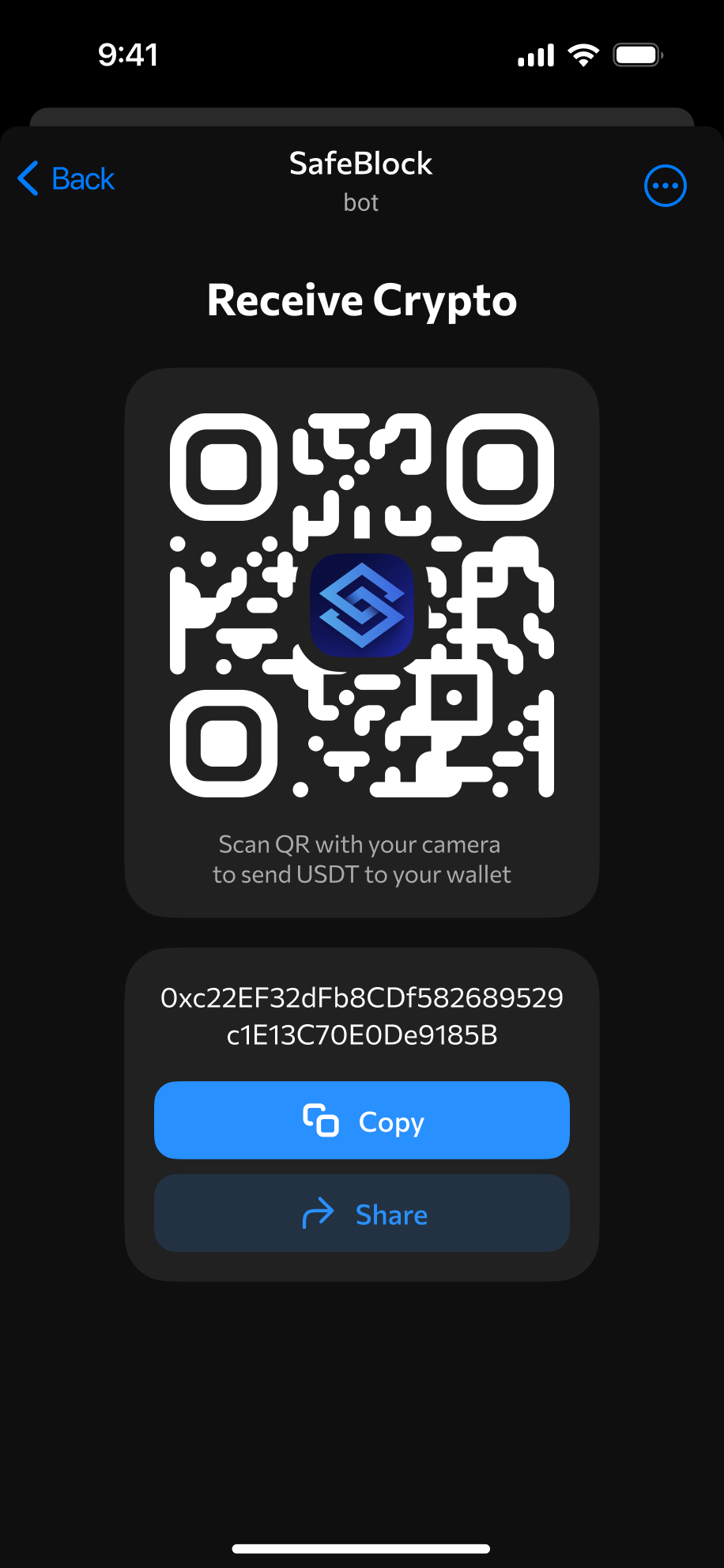This screenshot has width=724, height=1568.
Task: Open the SafeBlock bot header
Action: 361,164
